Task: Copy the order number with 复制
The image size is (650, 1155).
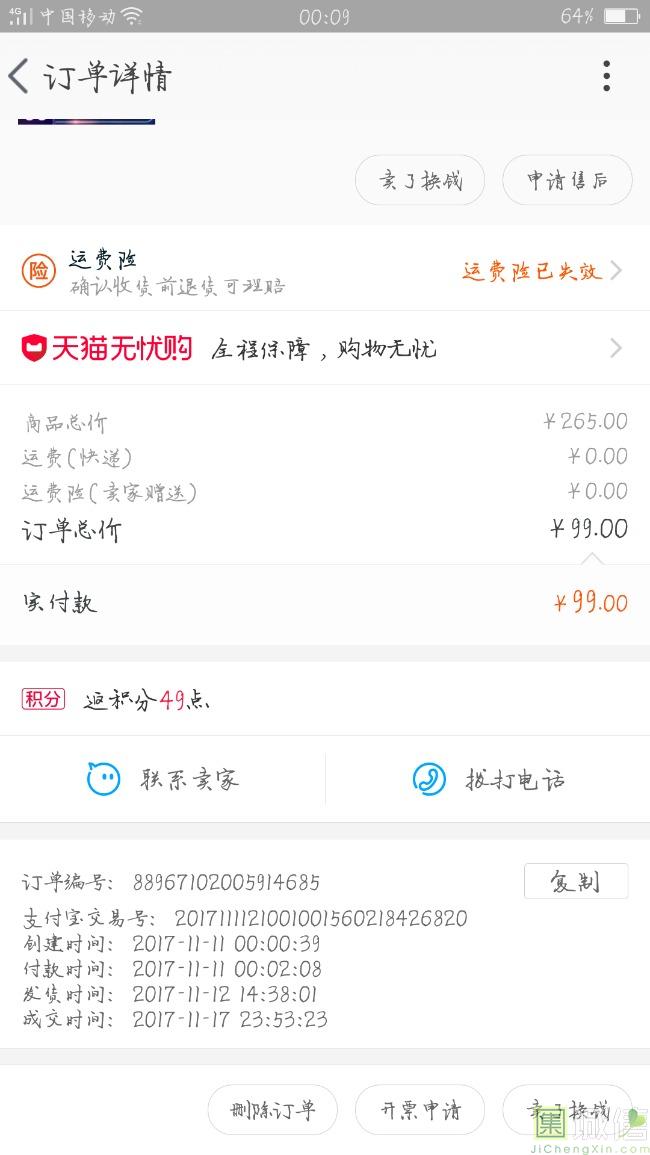Action: point(576,881)
